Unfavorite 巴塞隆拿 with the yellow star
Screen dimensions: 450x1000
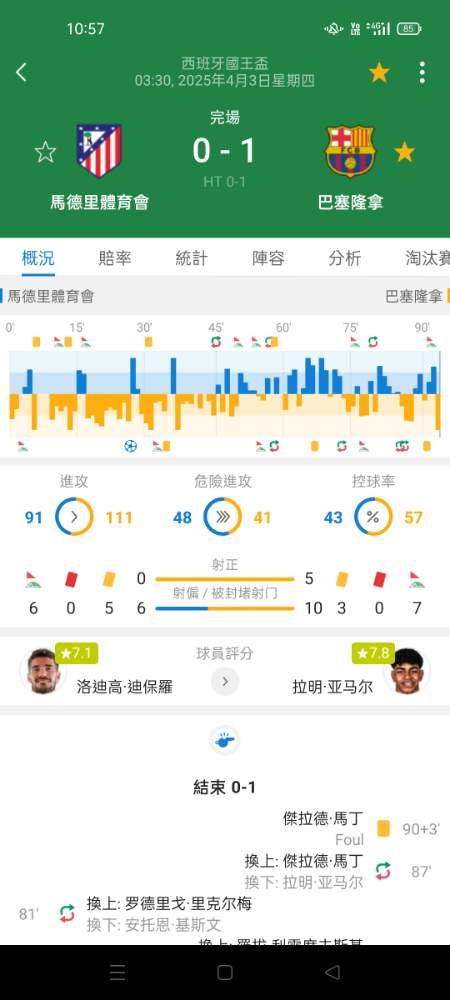pos(404,152)
